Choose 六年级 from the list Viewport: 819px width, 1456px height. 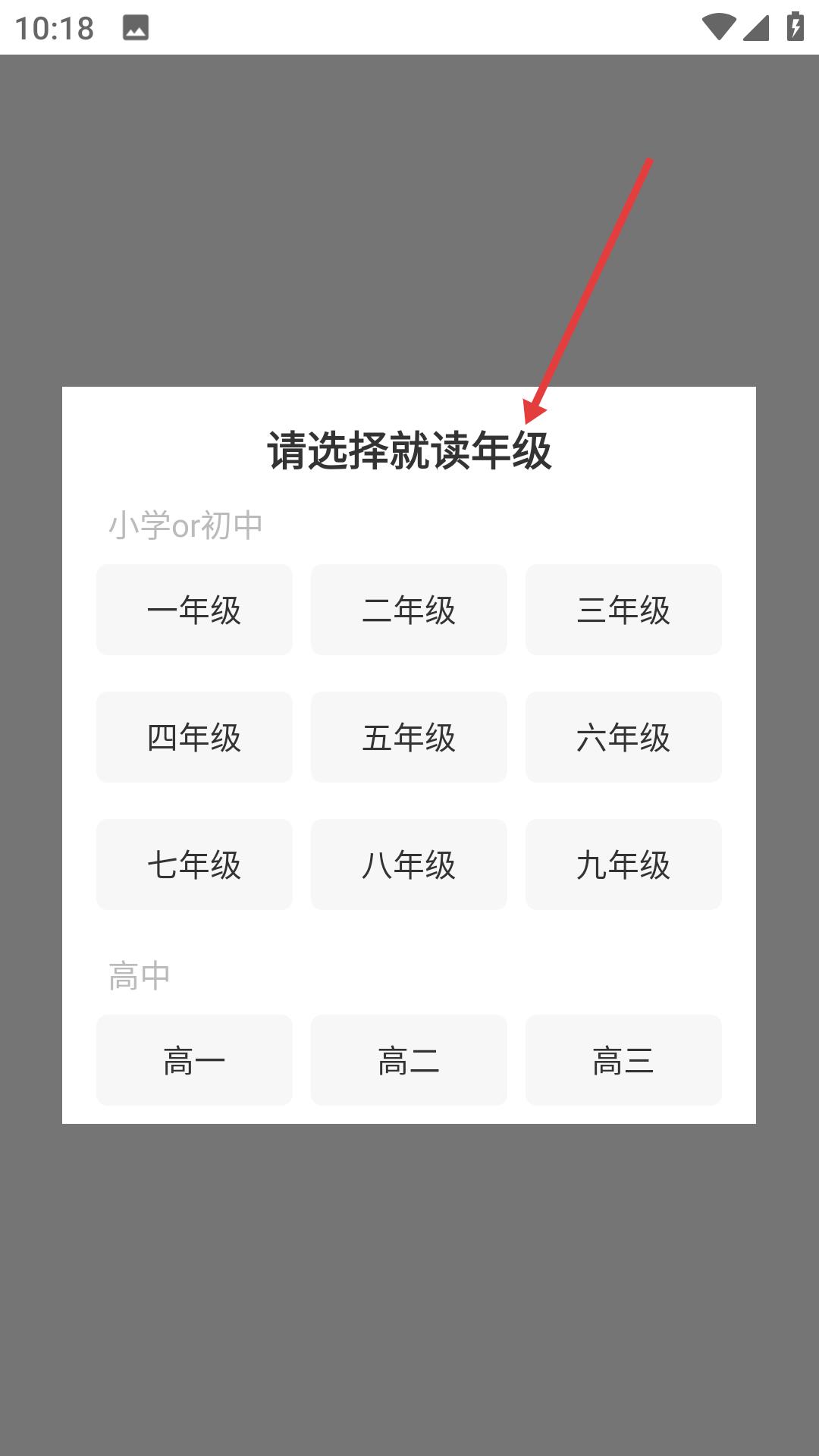(x=623, y=737)
